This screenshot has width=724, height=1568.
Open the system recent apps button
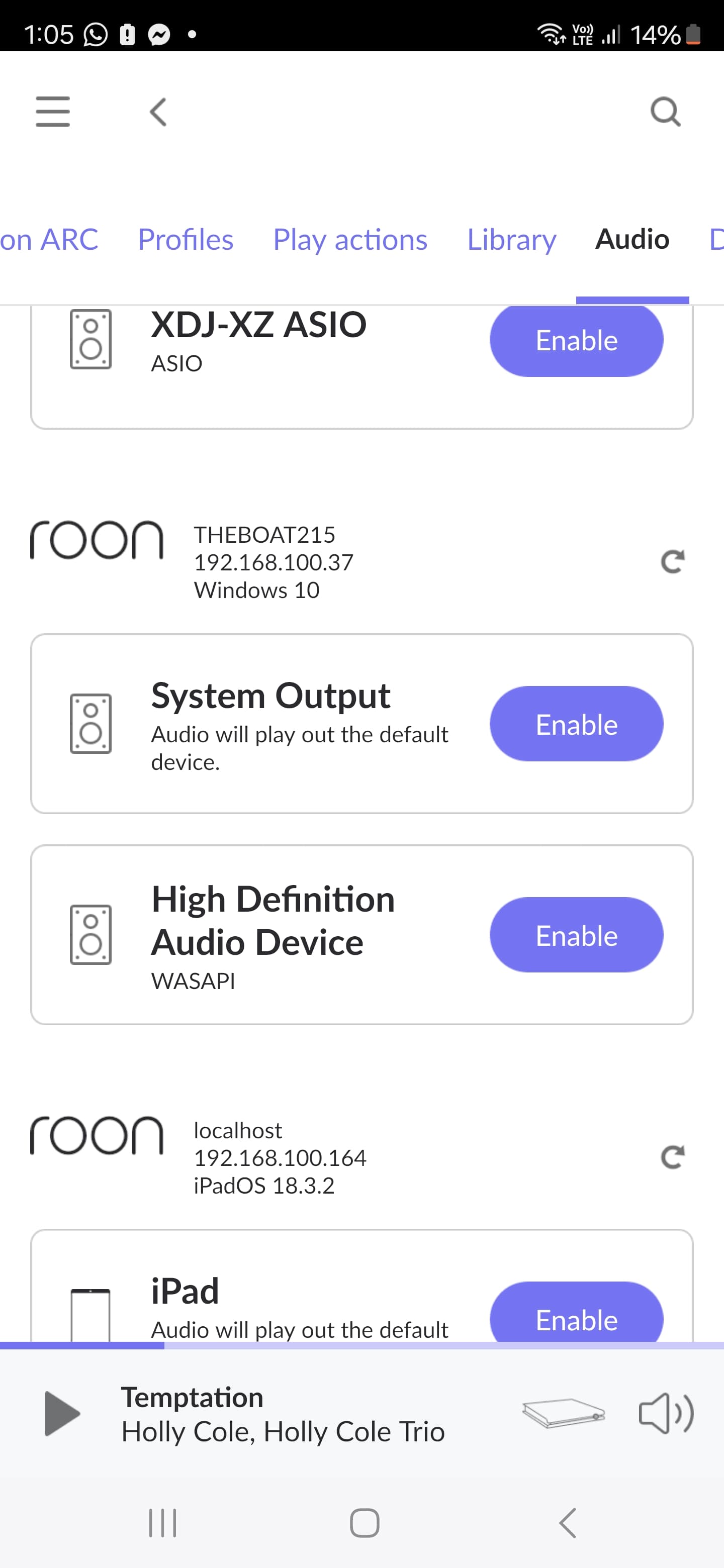pyautogui.click(x=162, y=1523)
